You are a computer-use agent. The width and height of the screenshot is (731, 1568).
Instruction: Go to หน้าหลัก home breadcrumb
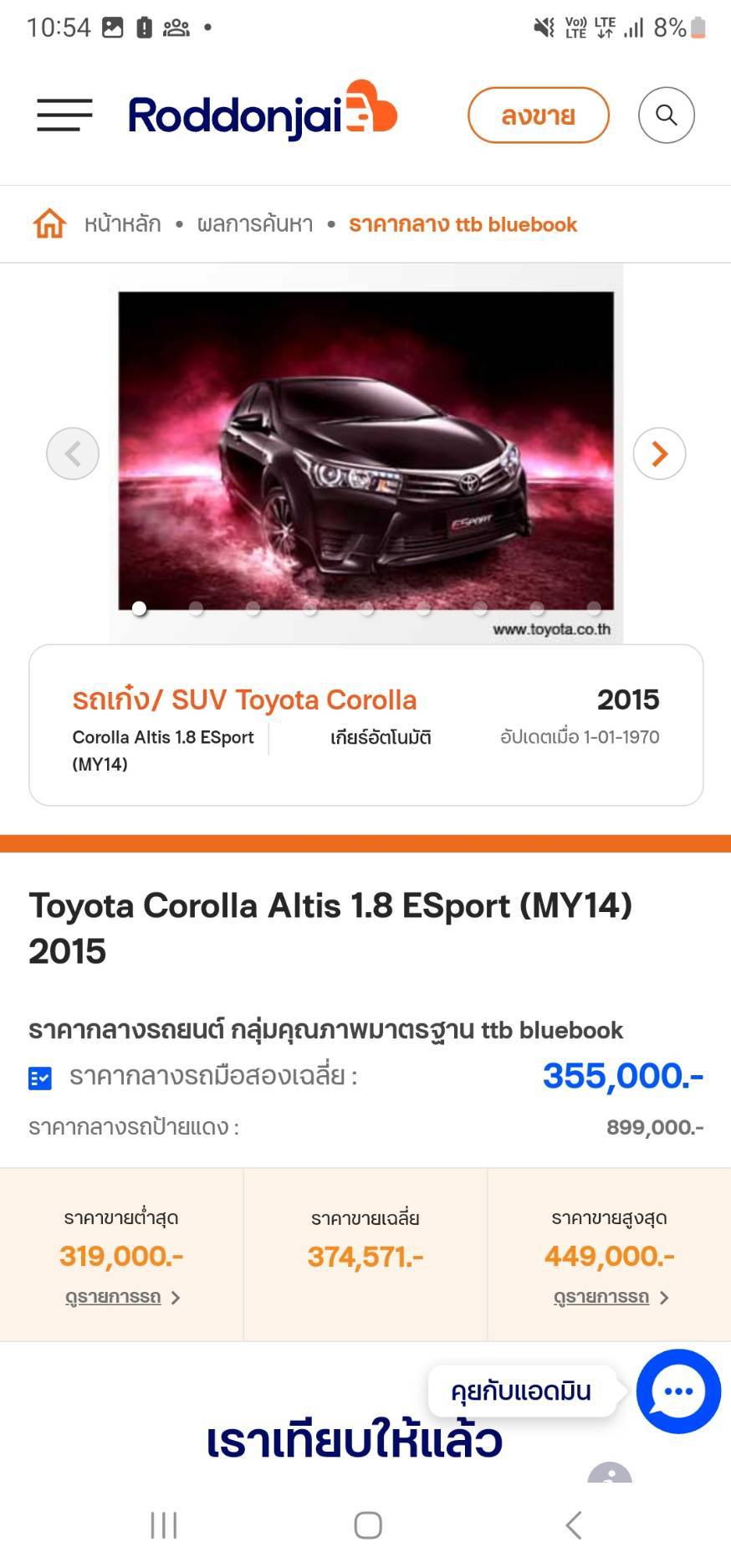(x=122, y=224)
